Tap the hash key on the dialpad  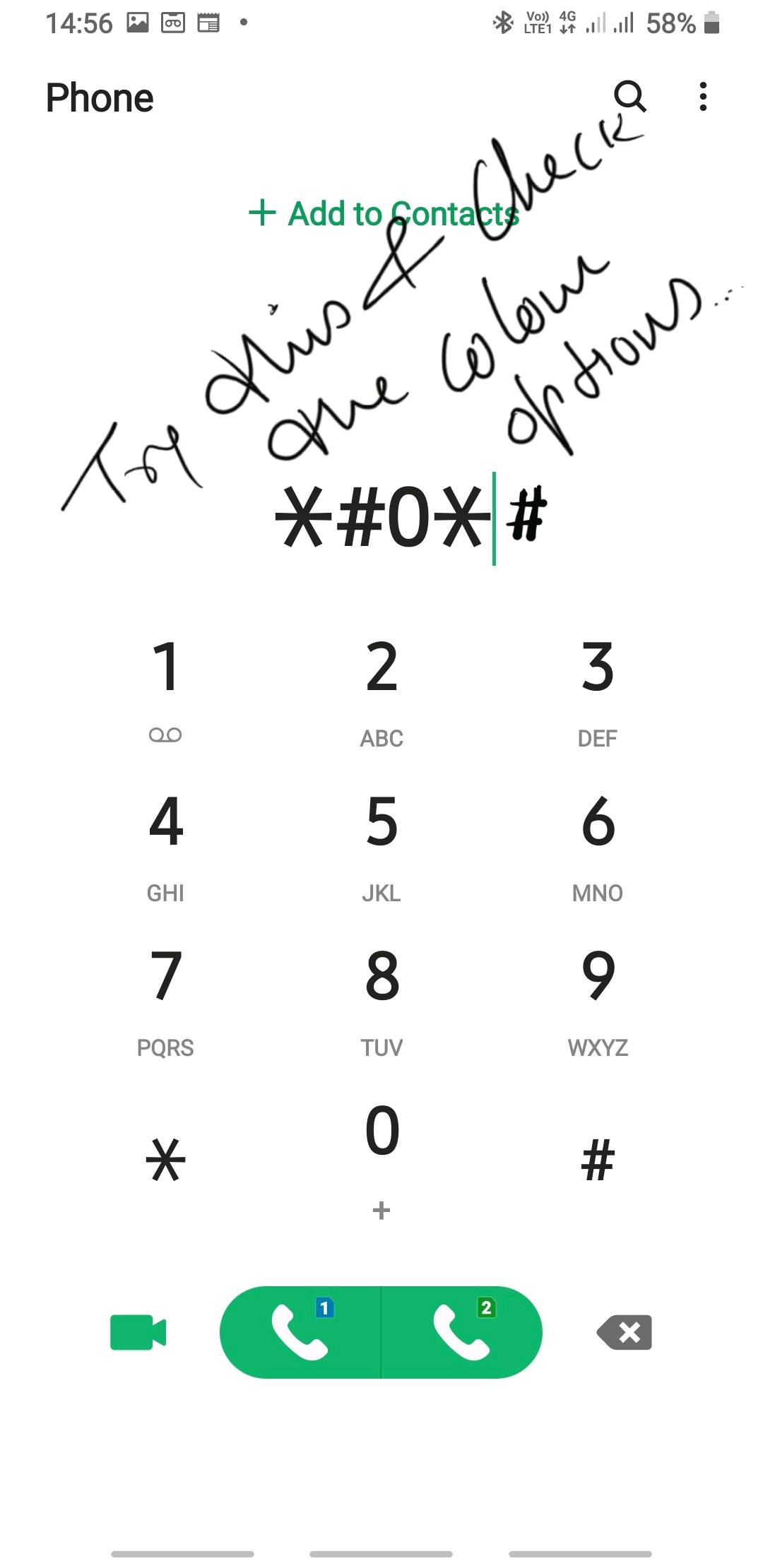pyautogui.click(x=598, y=1160)
